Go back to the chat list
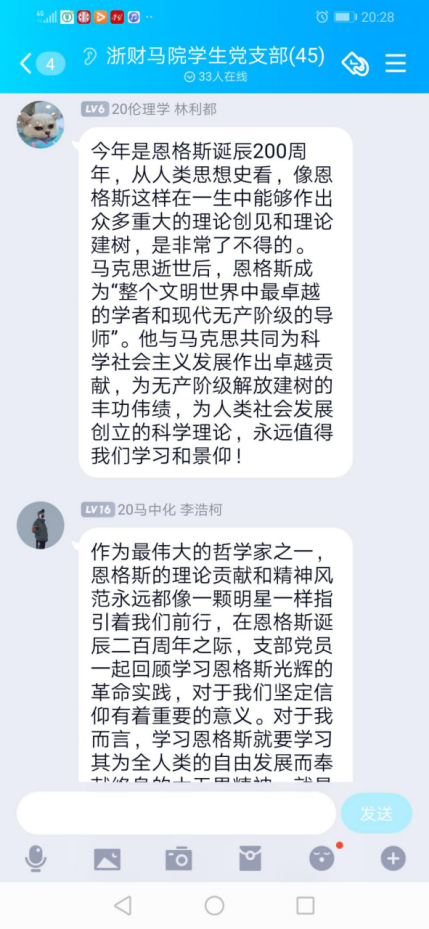 pos(41,63)
